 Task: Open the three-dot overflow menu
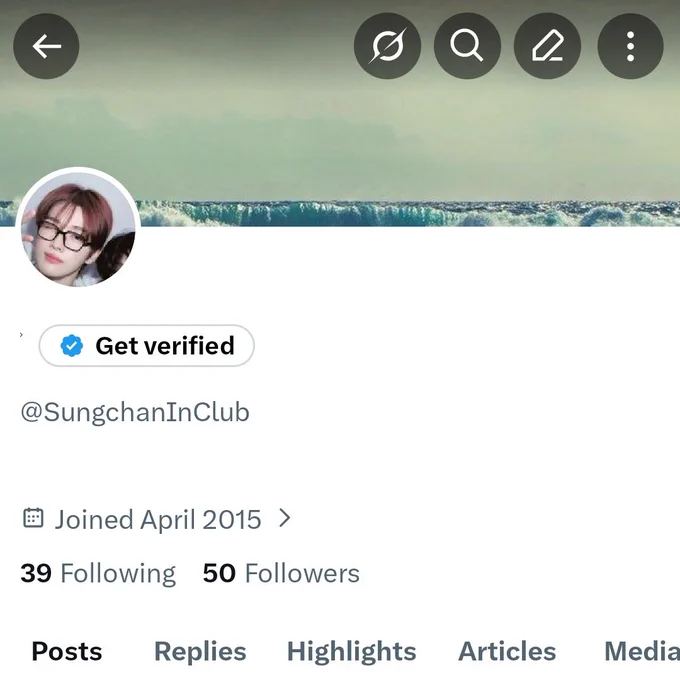[x=630, y=46]
